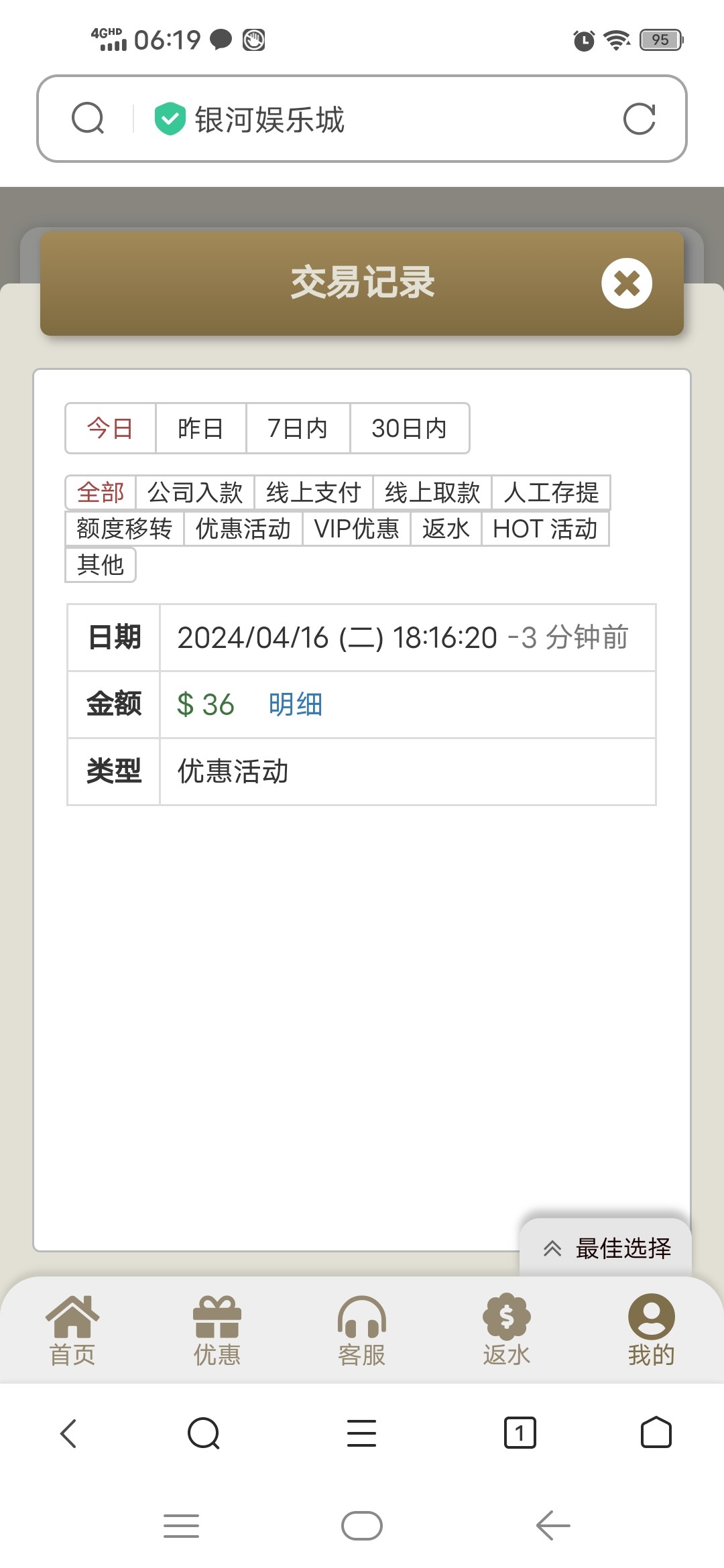Screen dimensions: 724x1568
Task: Close the 交易记录 dialog
Action: point(627,283)
